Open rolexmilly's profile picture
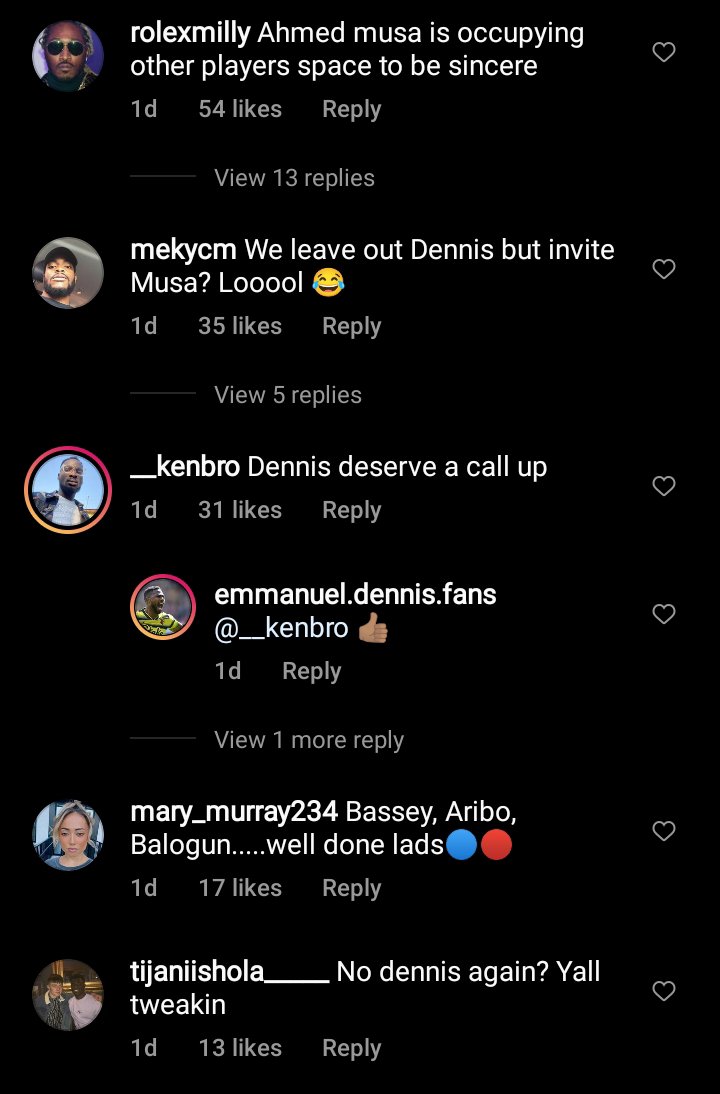This screenshot has width=720, height=1094. coord(68,55)
